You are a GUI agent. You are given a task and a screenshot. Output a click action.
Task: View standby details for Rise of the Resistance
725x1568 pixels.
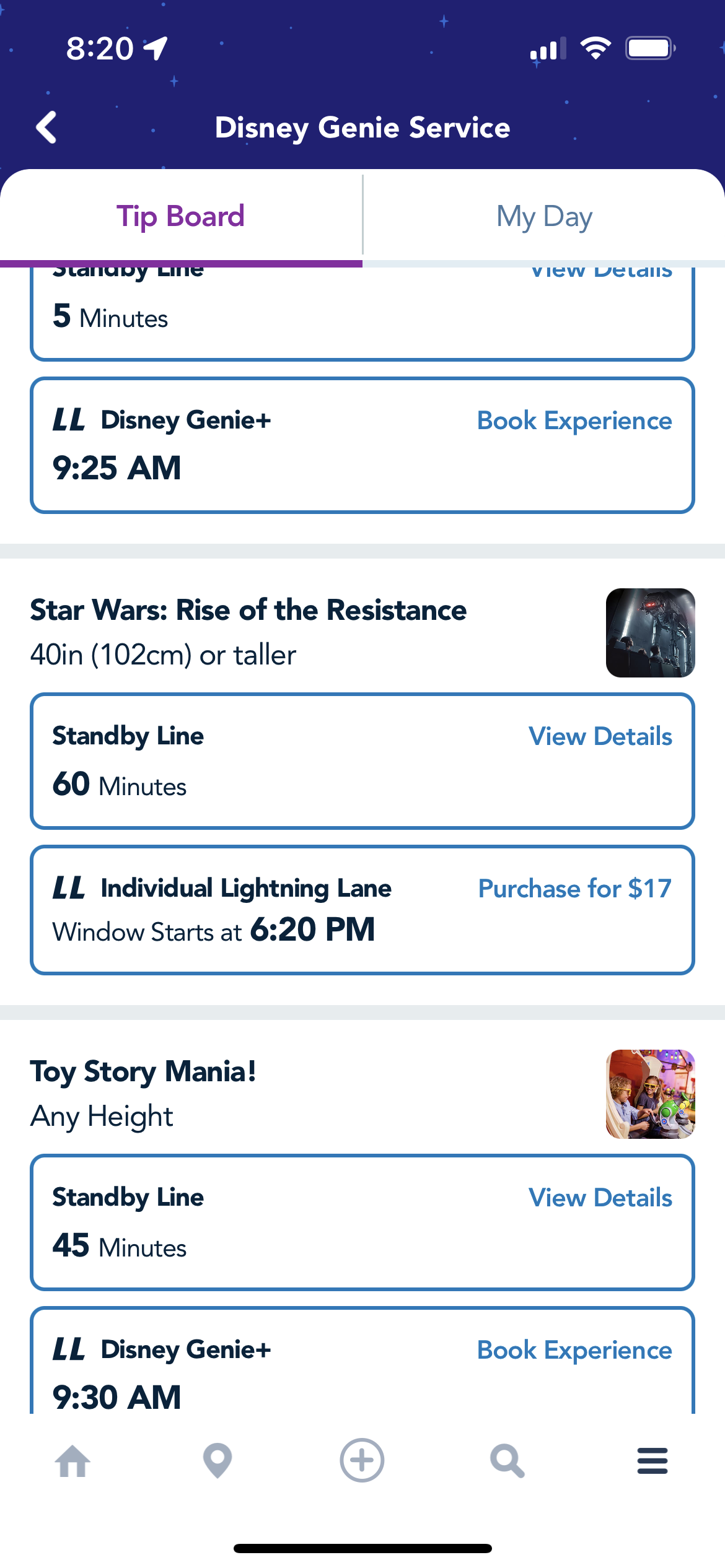pyautogui.click(x=600, y=736)
